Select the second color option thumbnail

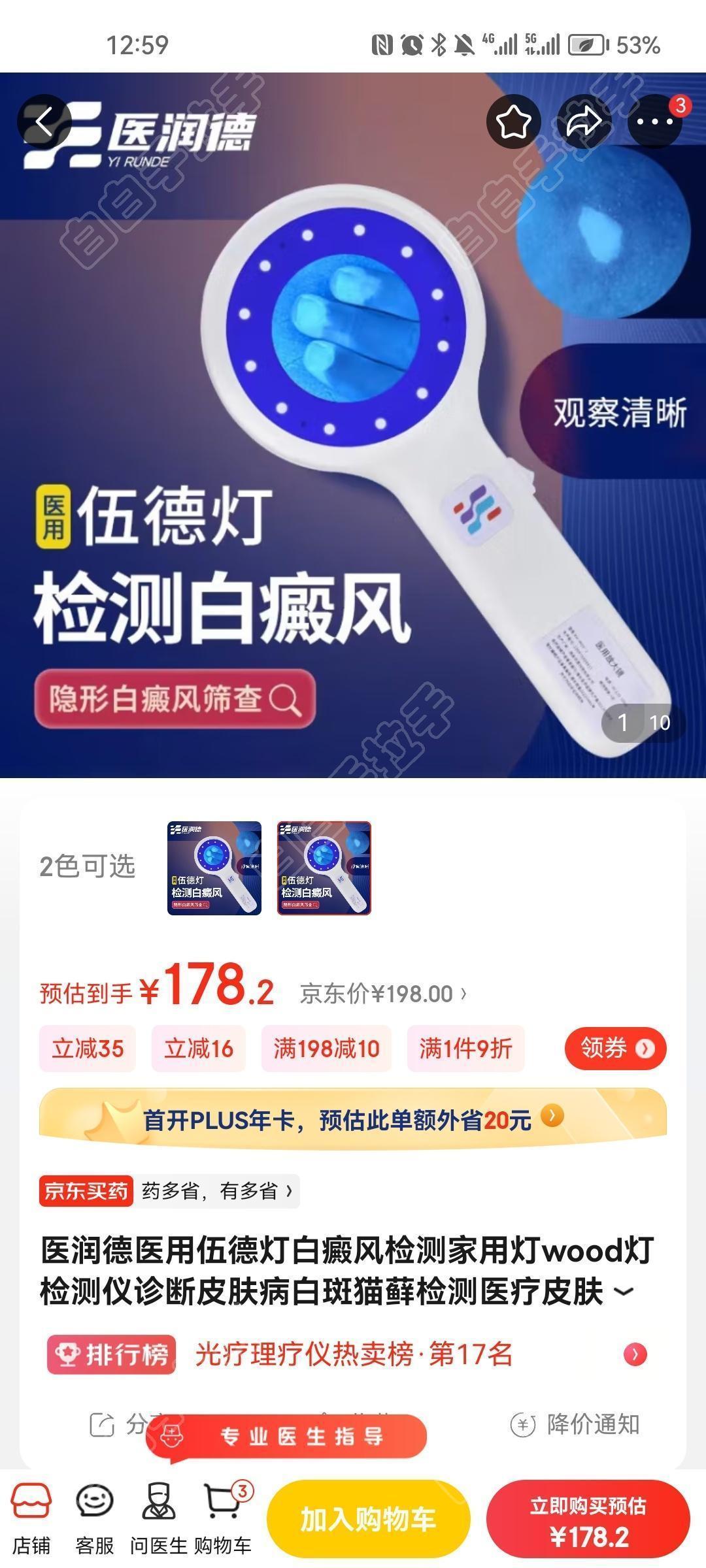[x=324, y=868]
